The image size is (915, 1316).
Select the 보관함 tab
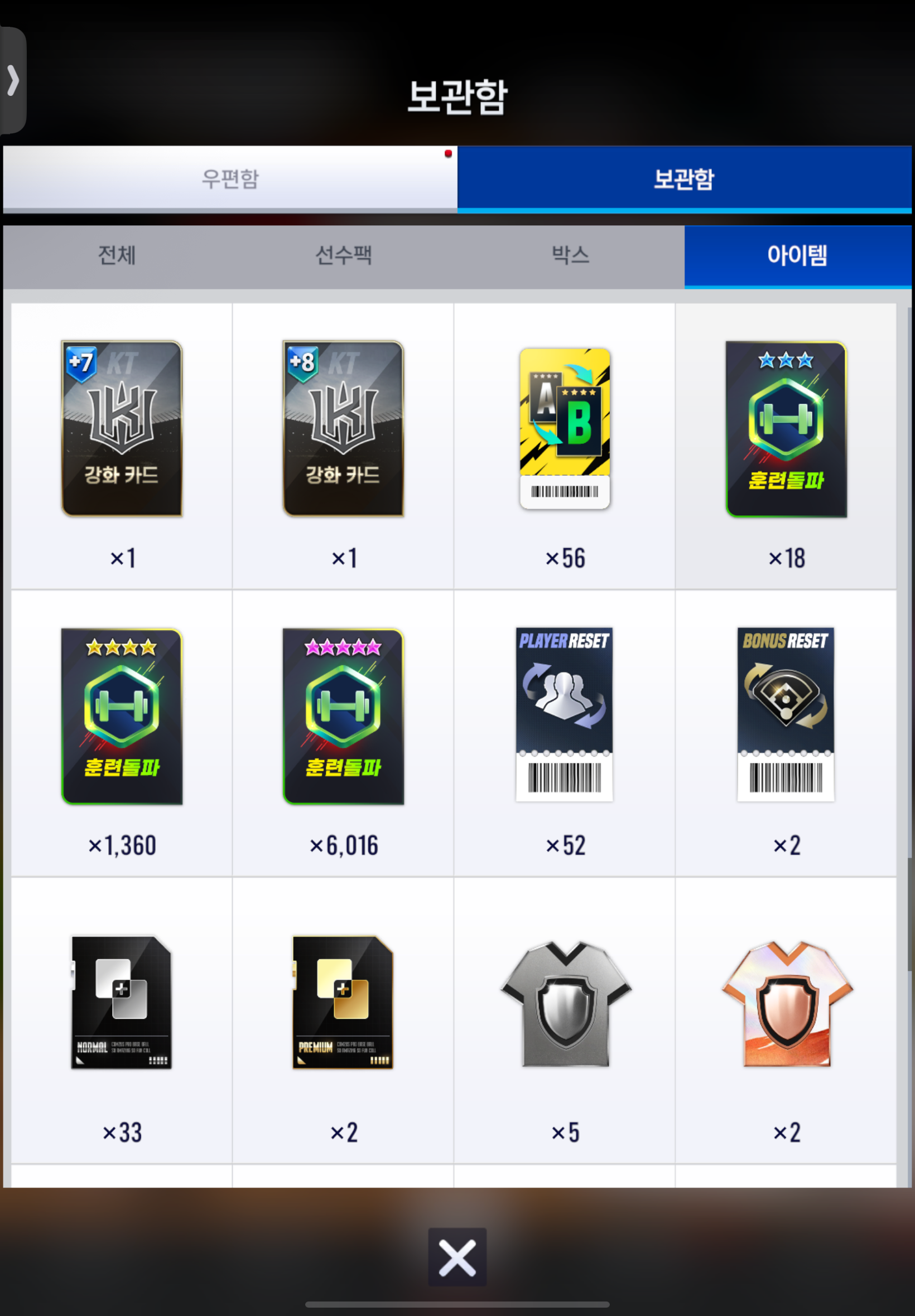click(x=684, y=178)
